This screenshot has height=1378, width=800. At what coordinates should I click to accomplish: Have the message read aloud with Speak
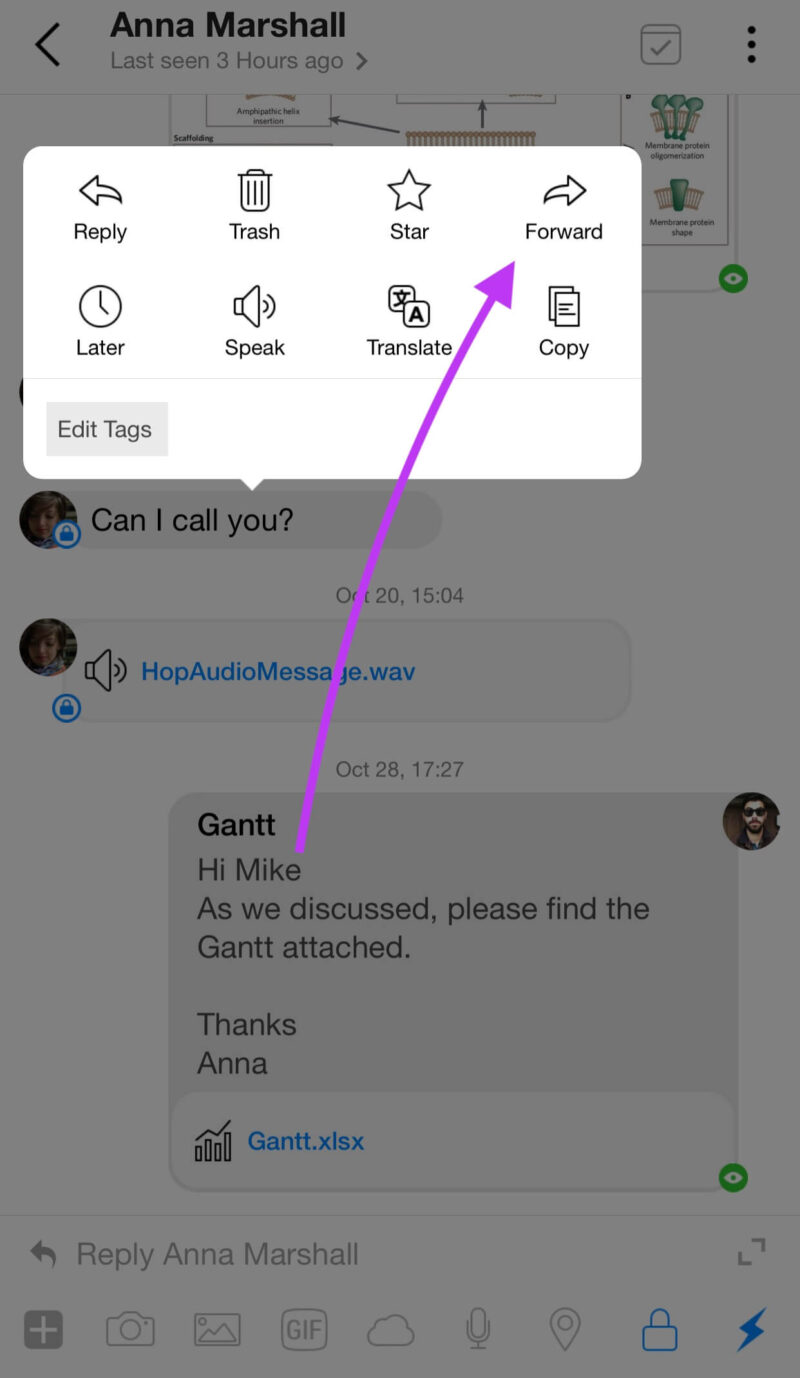pos(254,322)
